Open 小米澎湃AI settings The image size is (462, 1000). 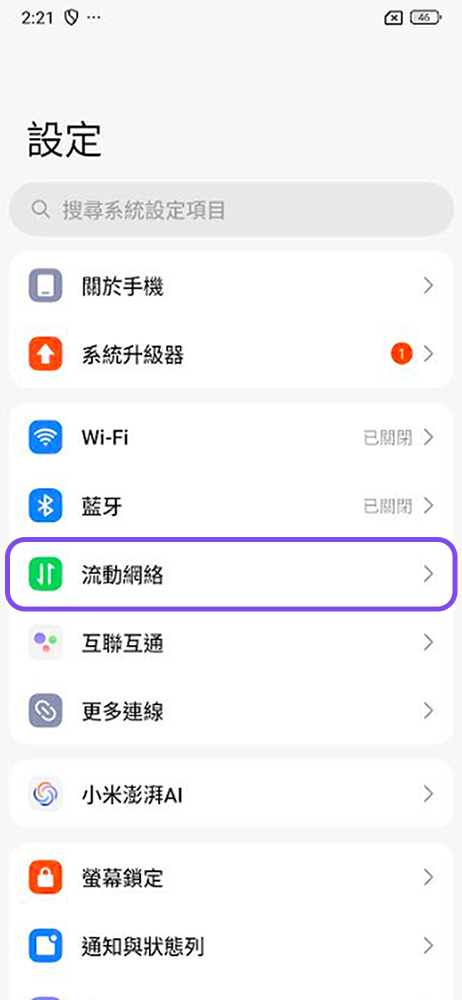tap(231, 795)
